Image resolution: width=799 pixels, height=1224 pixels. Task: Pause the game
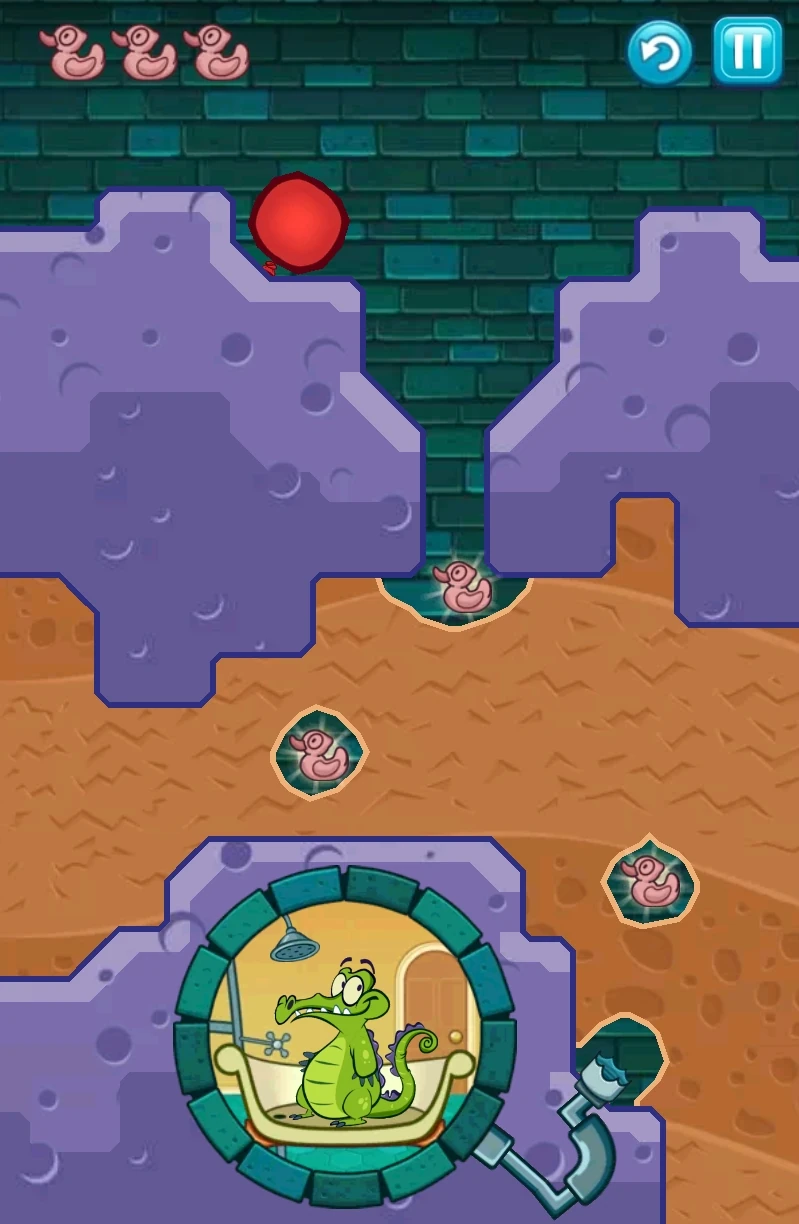pyautogui.click(x=747, y=50)
